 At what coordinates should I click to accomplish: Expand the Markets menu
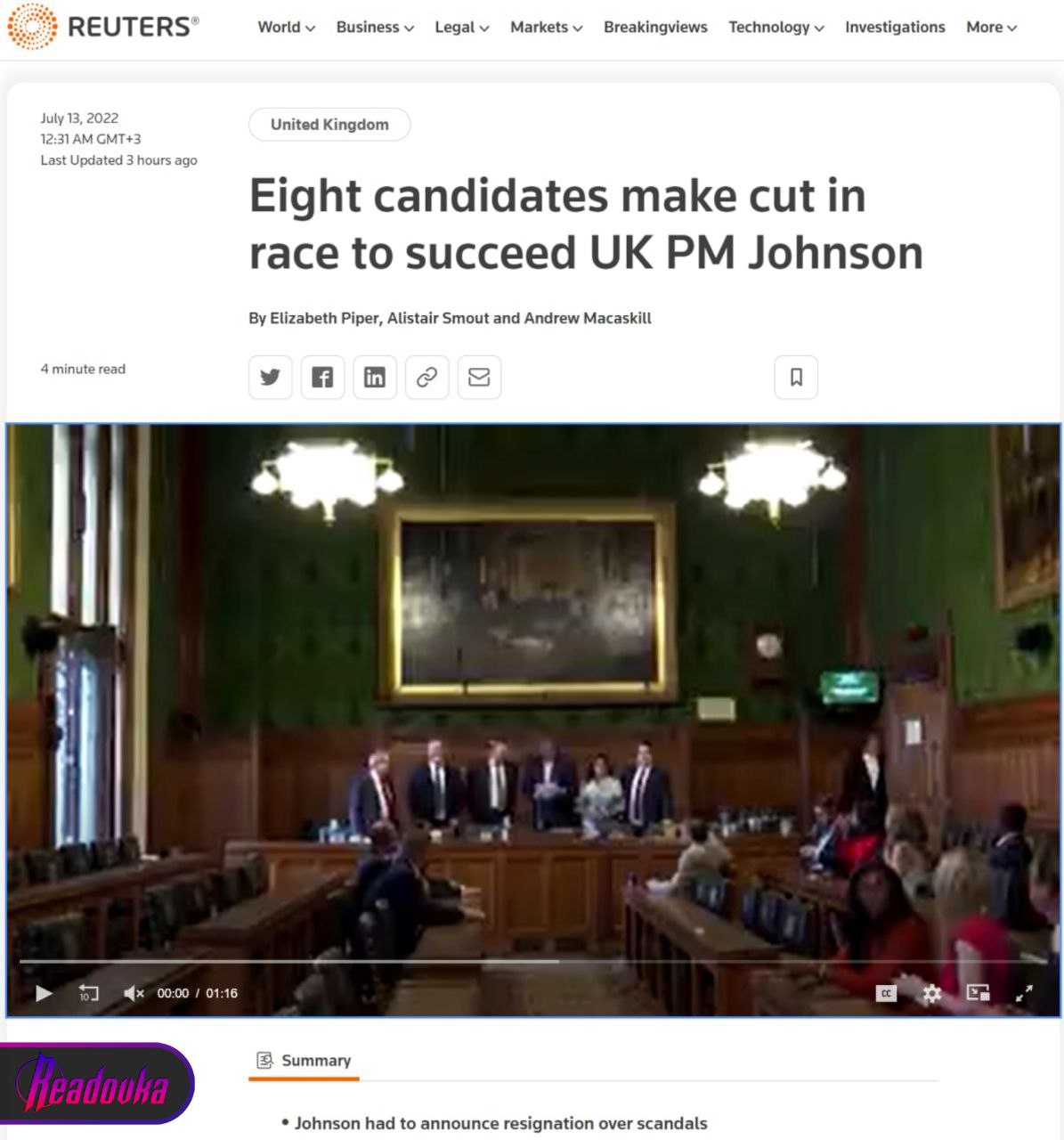click(546, 28)
